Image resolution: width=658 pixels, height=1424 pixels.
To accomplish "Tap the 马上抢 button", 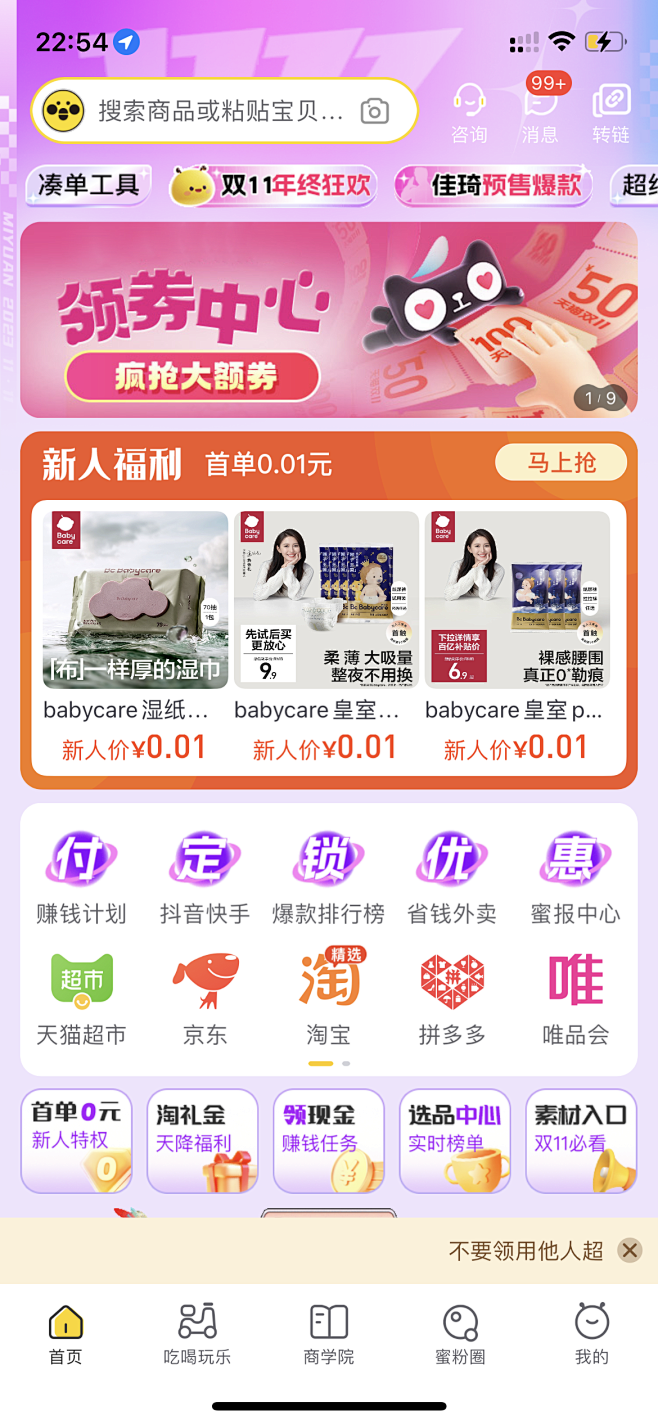I will 561,462.
